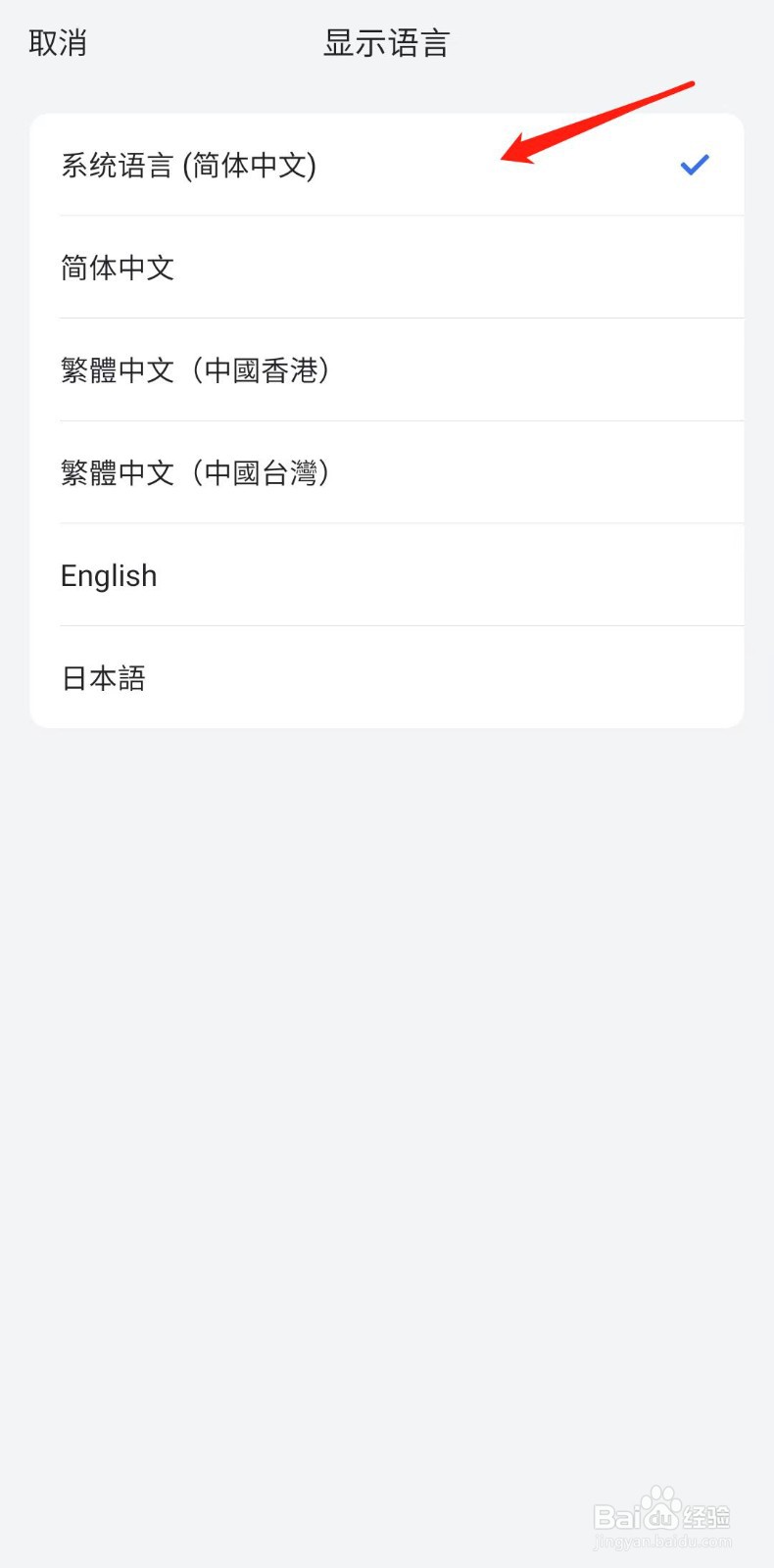Image resolution: width=774 pixels, height=1568 pixels.
Task: Click the 经验 logo text at bottom
Action: coord(710,1514)
